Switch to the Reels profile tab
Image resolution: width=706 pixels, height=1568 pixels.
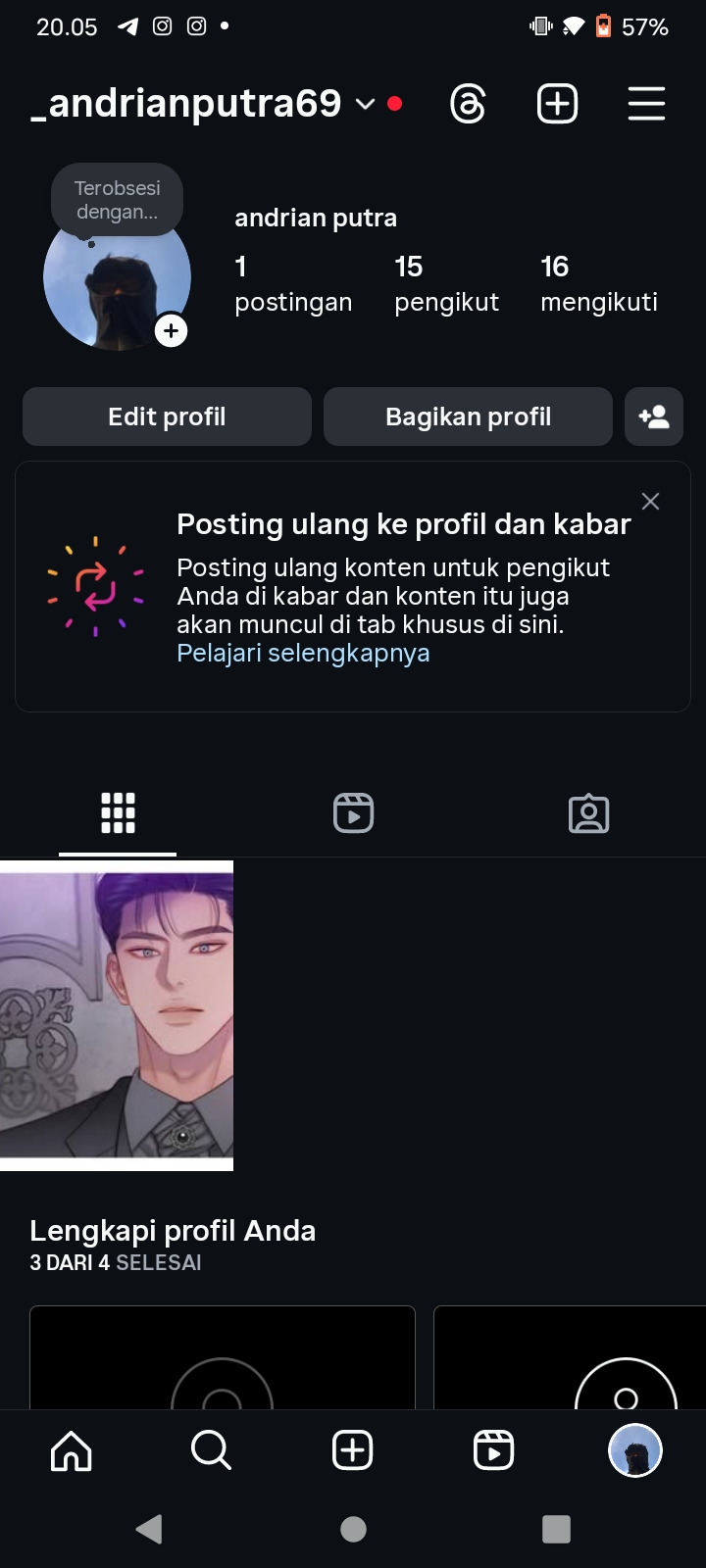point(353,813)
